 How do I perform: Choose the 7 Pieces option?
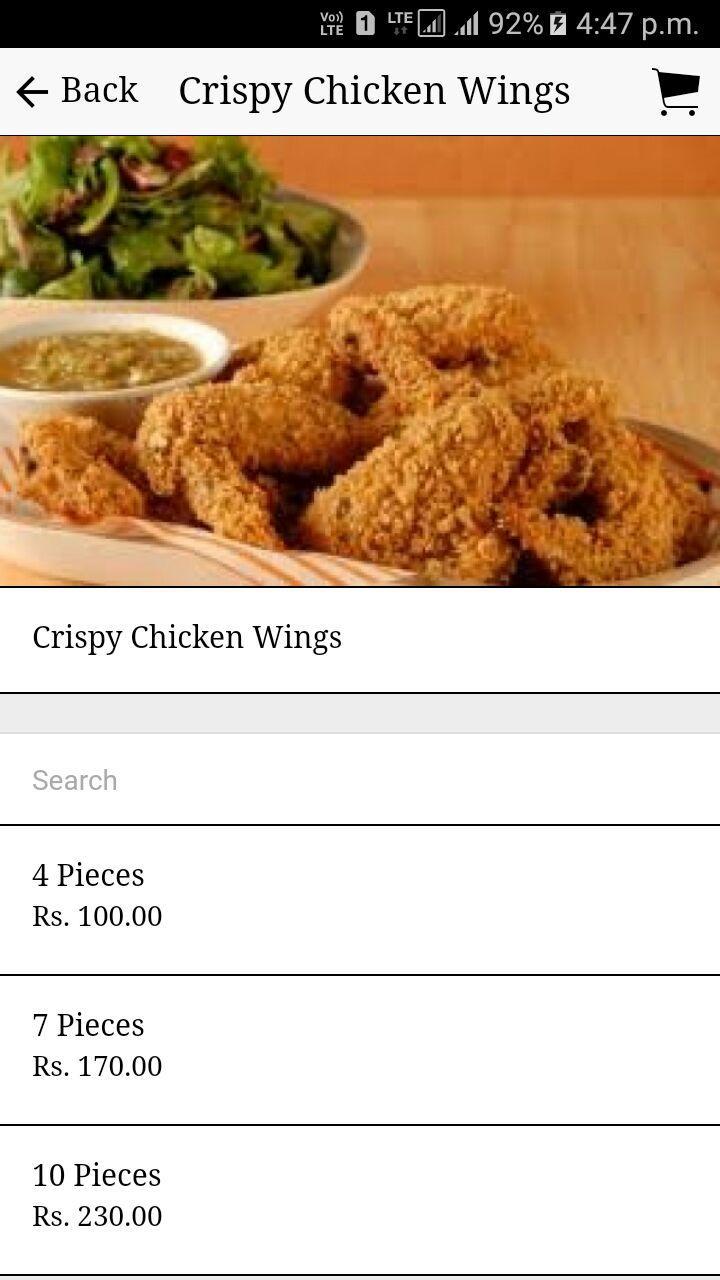coord(360,1046)
